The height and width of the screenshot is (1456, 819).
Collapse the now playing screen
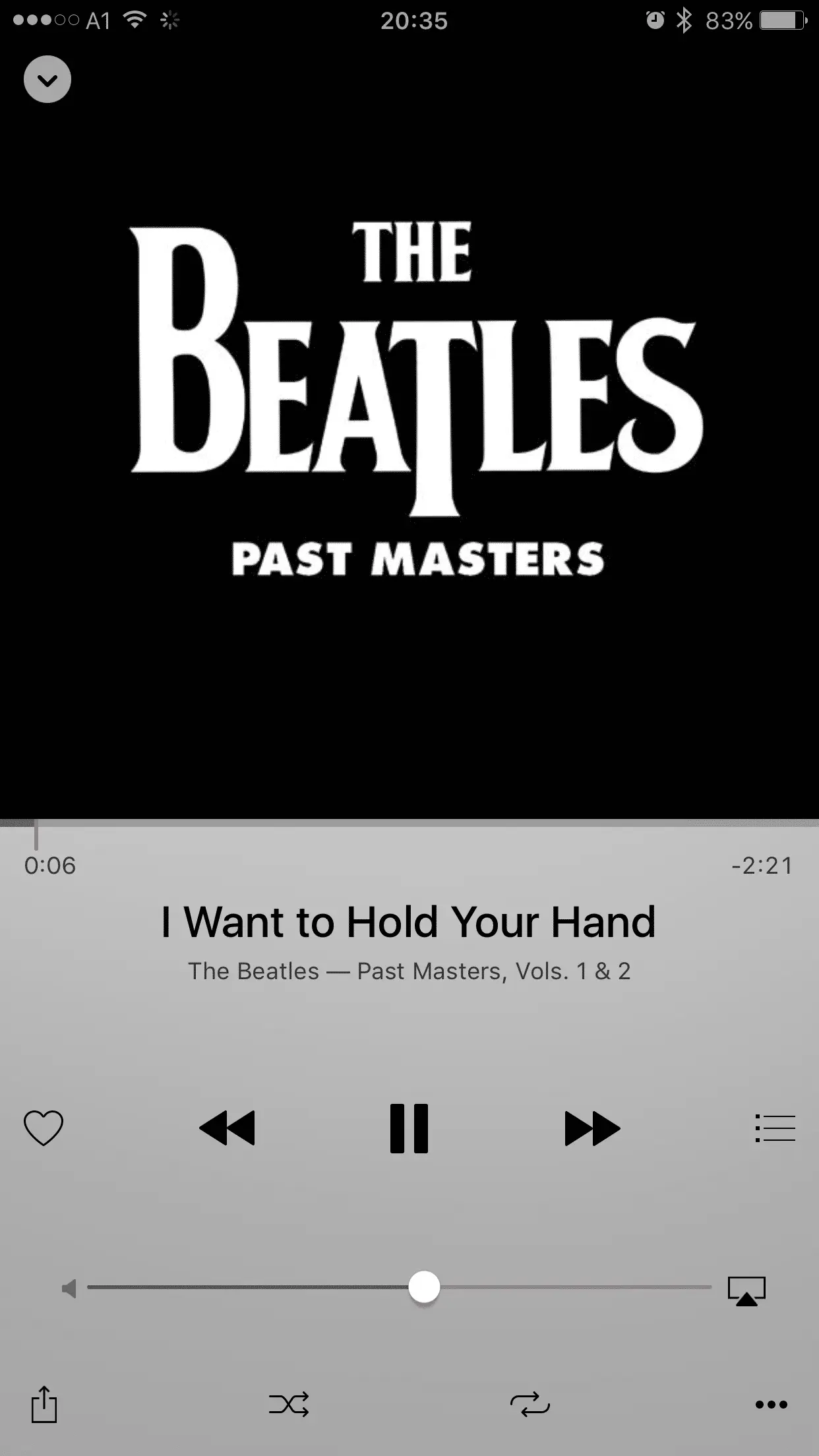pyautogui.click(x=47, y=80)
